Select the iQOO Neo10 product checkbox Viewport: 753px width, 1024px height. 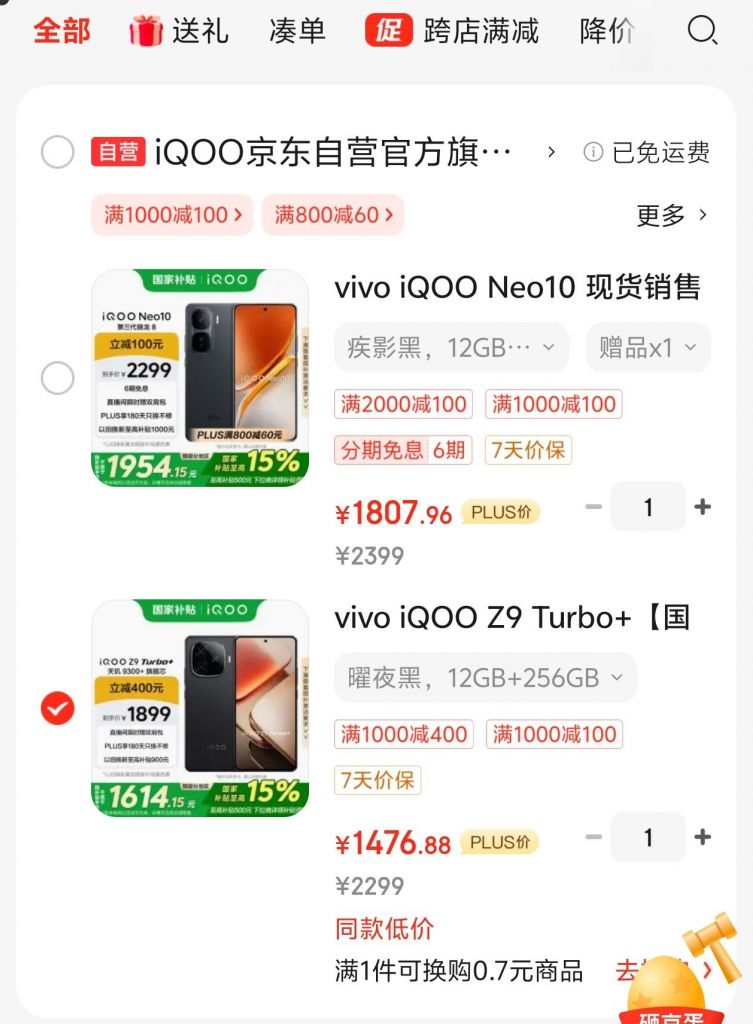pyautogui.click(x=57, y=378)
